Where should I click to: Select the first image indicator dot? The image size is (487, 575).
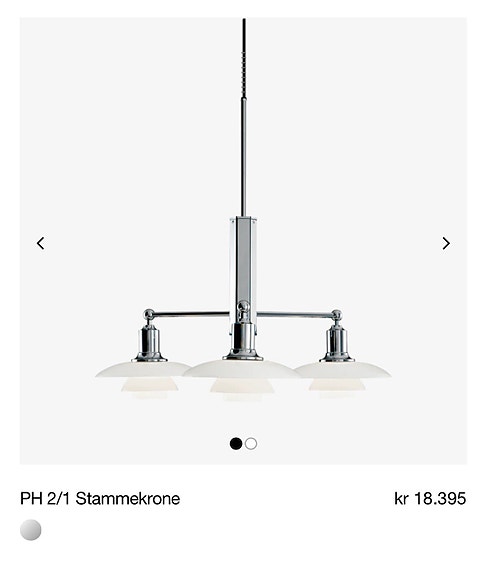pos(236,444)
